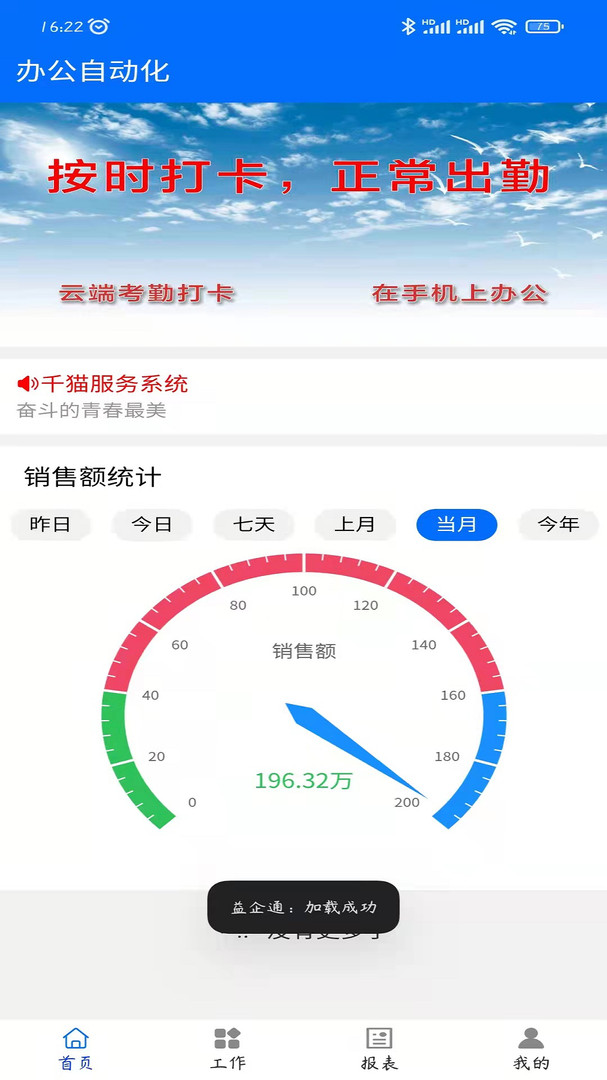Go to the 报表 tab
This screenshot has width=607, height=1080.
click(379, 1049)
